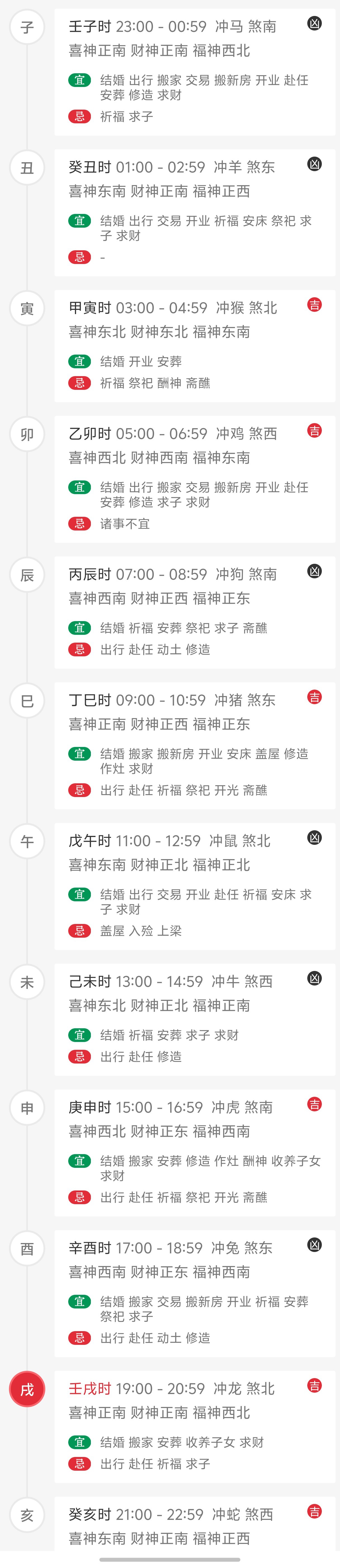This screenshot has height=1568, width=340.
Task: Tap the 丑 hour marker
Action: tap(27, 168)
